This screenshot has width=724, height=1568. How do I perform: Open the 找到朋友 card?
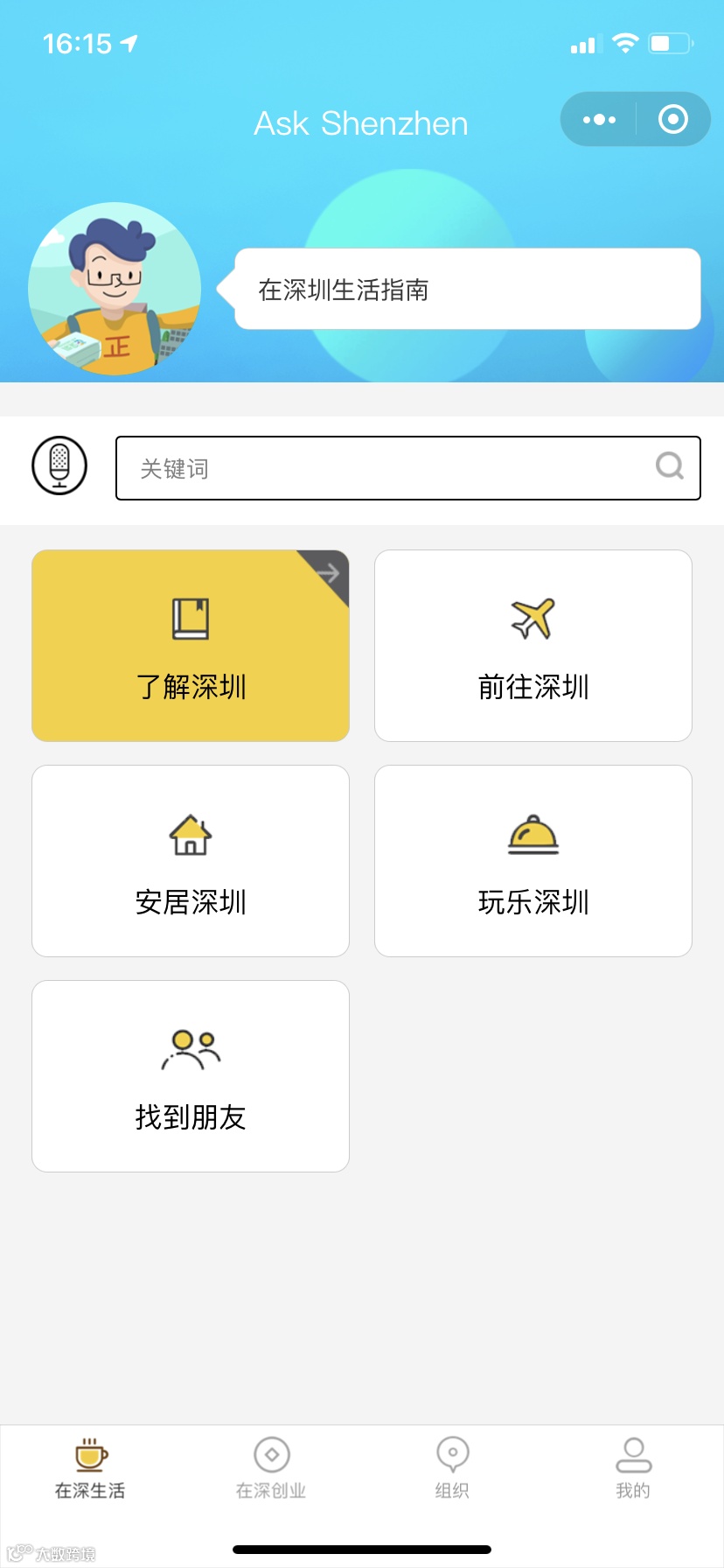[x=191, y=1076]
